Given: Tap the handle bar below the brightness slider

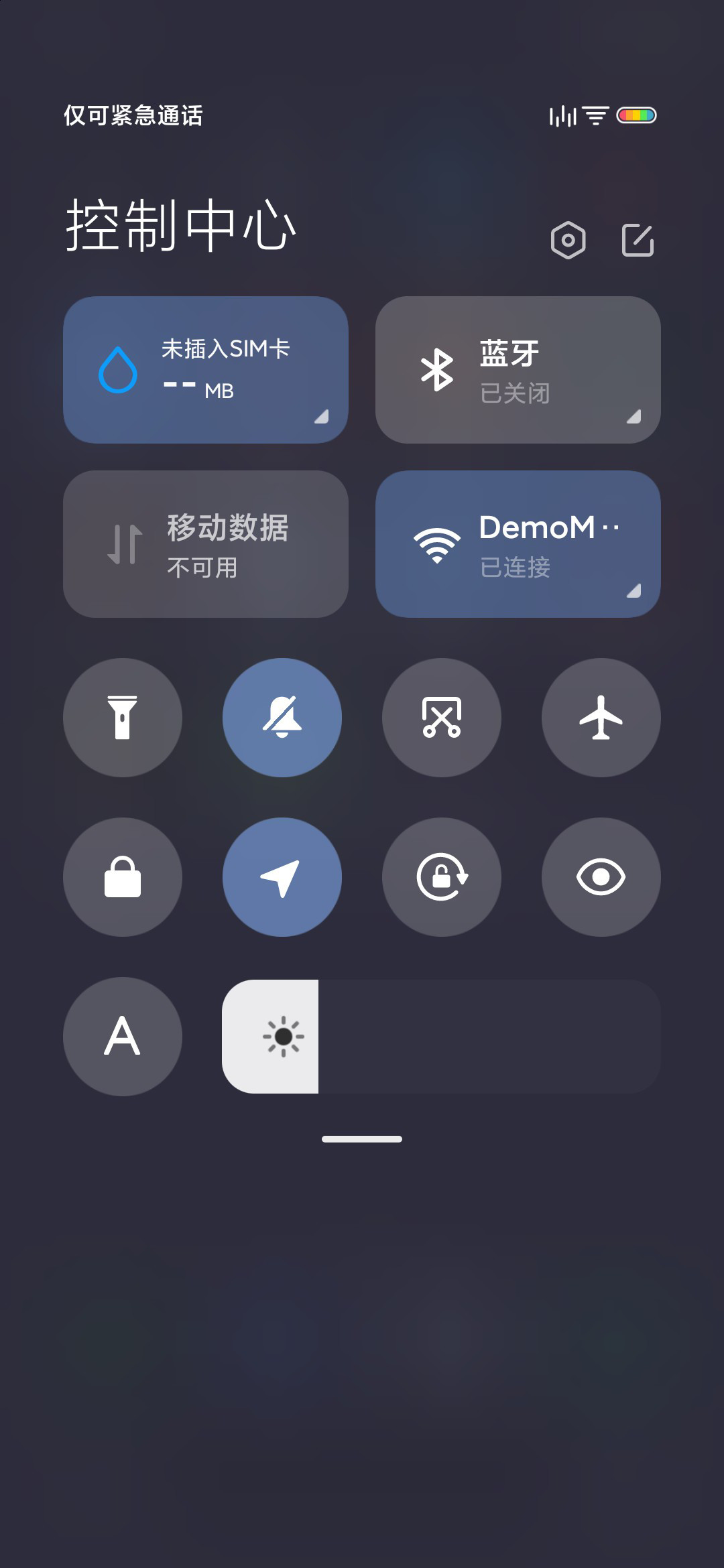Looking at the screenshot, I should (x=362, y=1139).
